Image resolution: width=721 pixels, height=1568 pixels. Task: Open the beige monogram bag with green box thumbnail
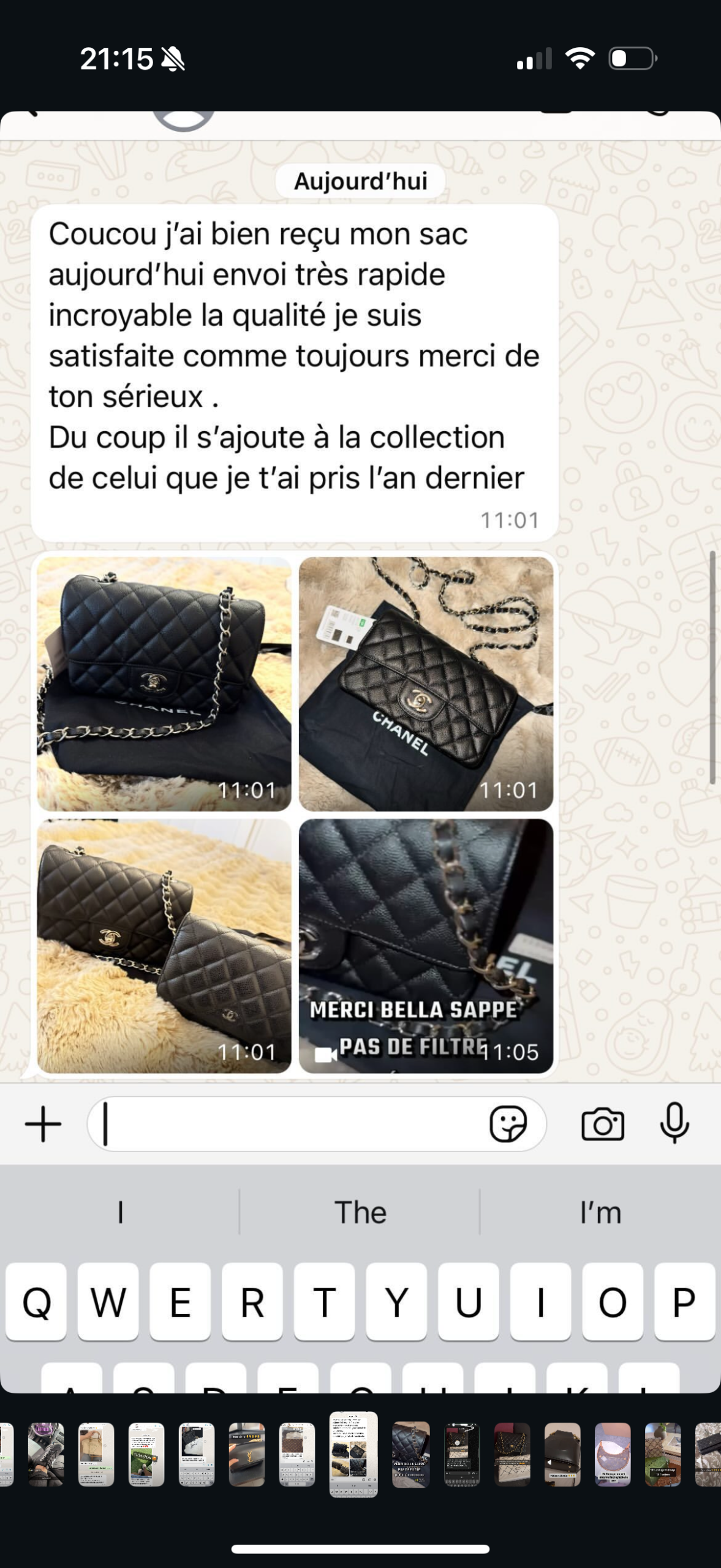pos(662,1454)
